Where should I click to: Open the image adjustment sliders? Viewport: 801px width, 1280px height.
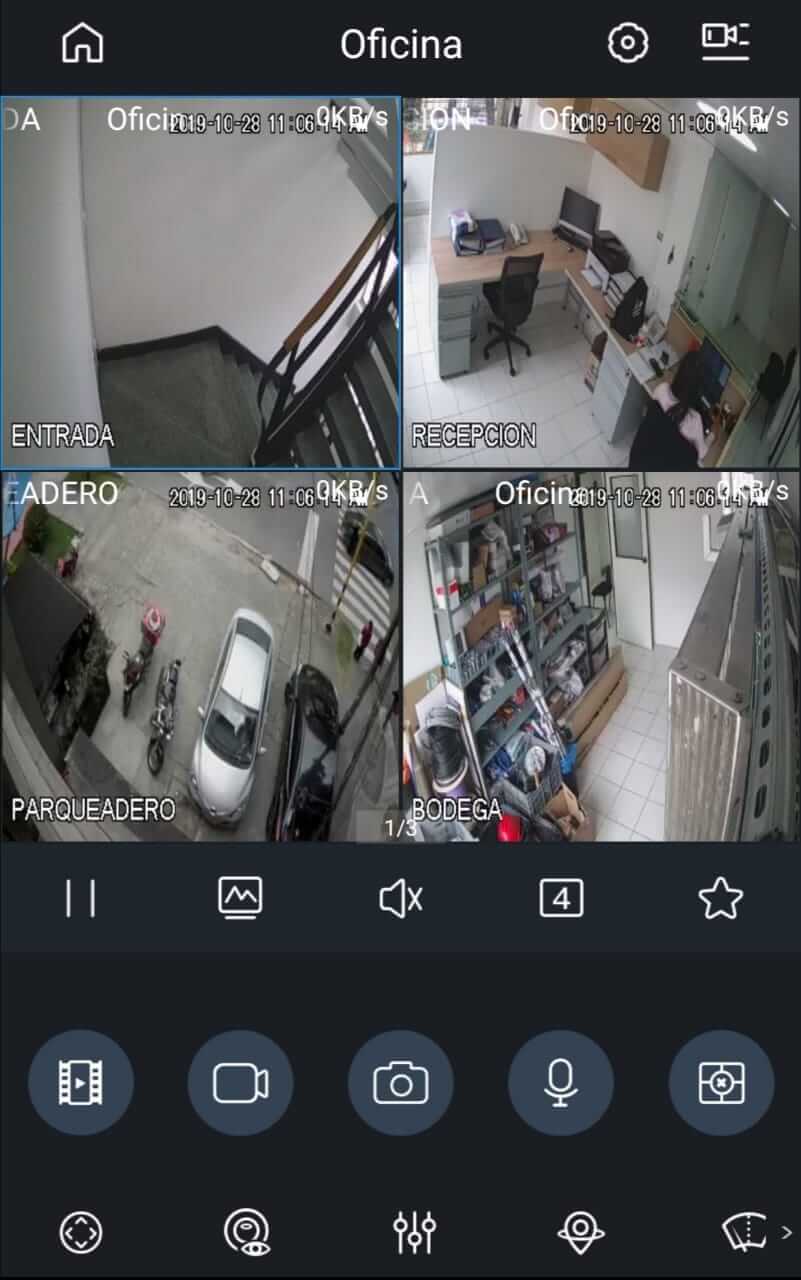(414, 1233)
